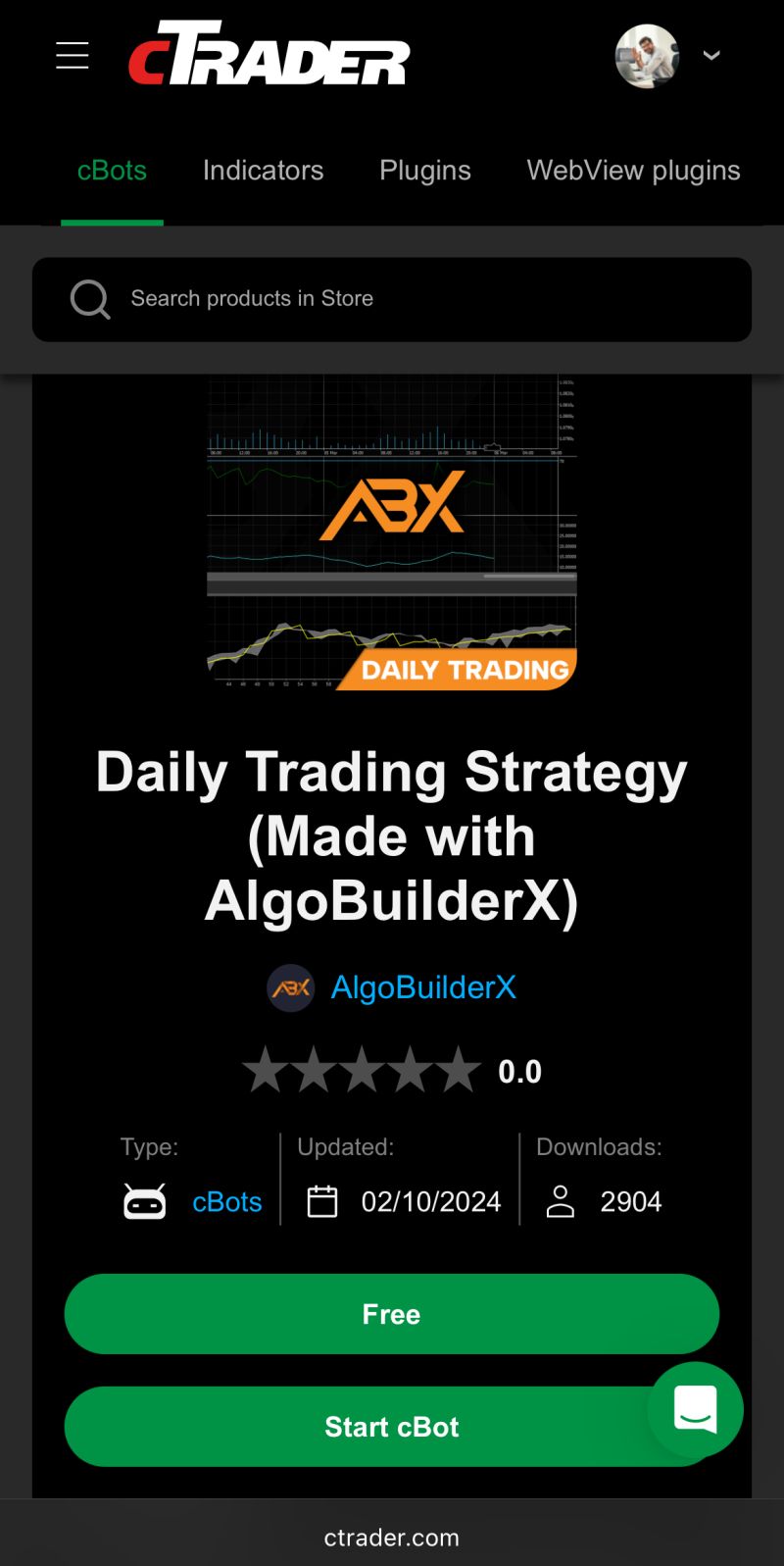Open the cBots type link
The height and width of the screenshot is (1566, 784).
226,1202
